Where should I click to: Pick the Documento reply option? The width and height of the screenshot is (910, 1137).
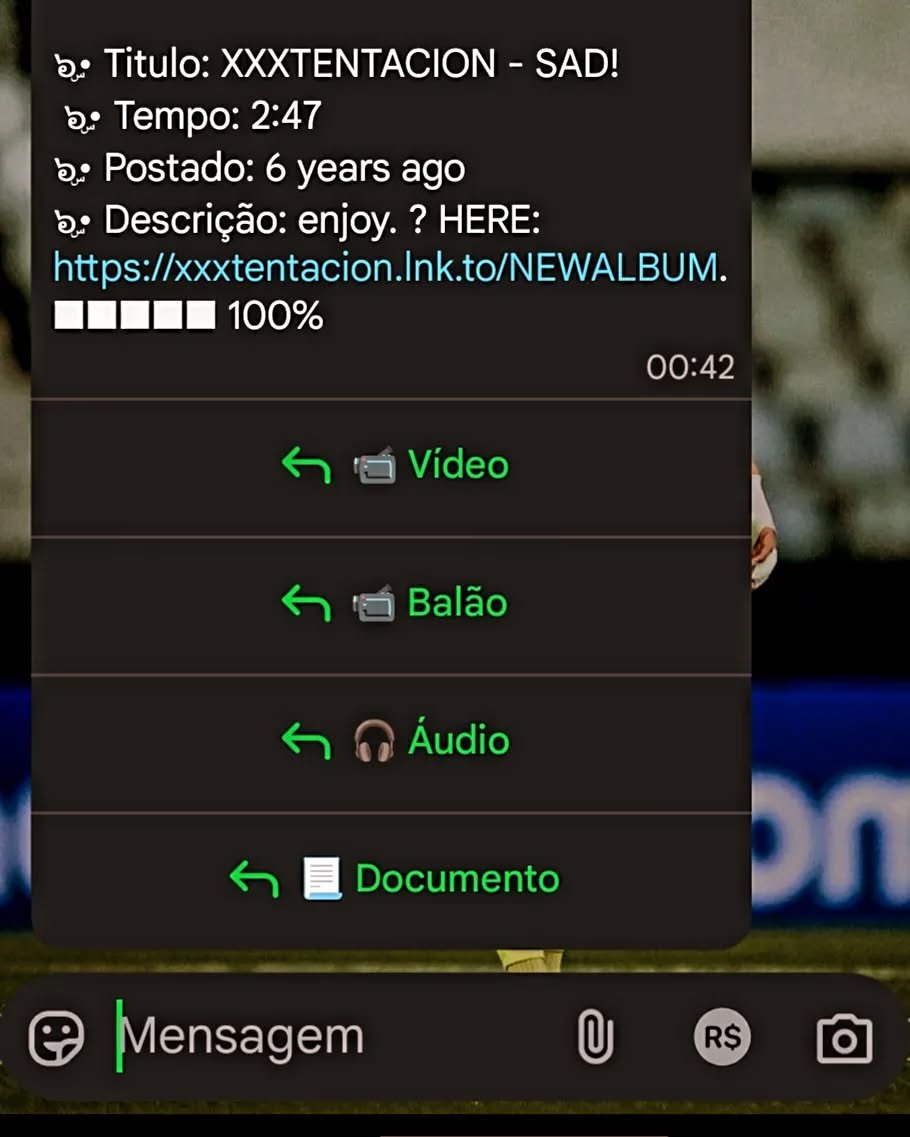pyautogui.click(x=393, y=879)
